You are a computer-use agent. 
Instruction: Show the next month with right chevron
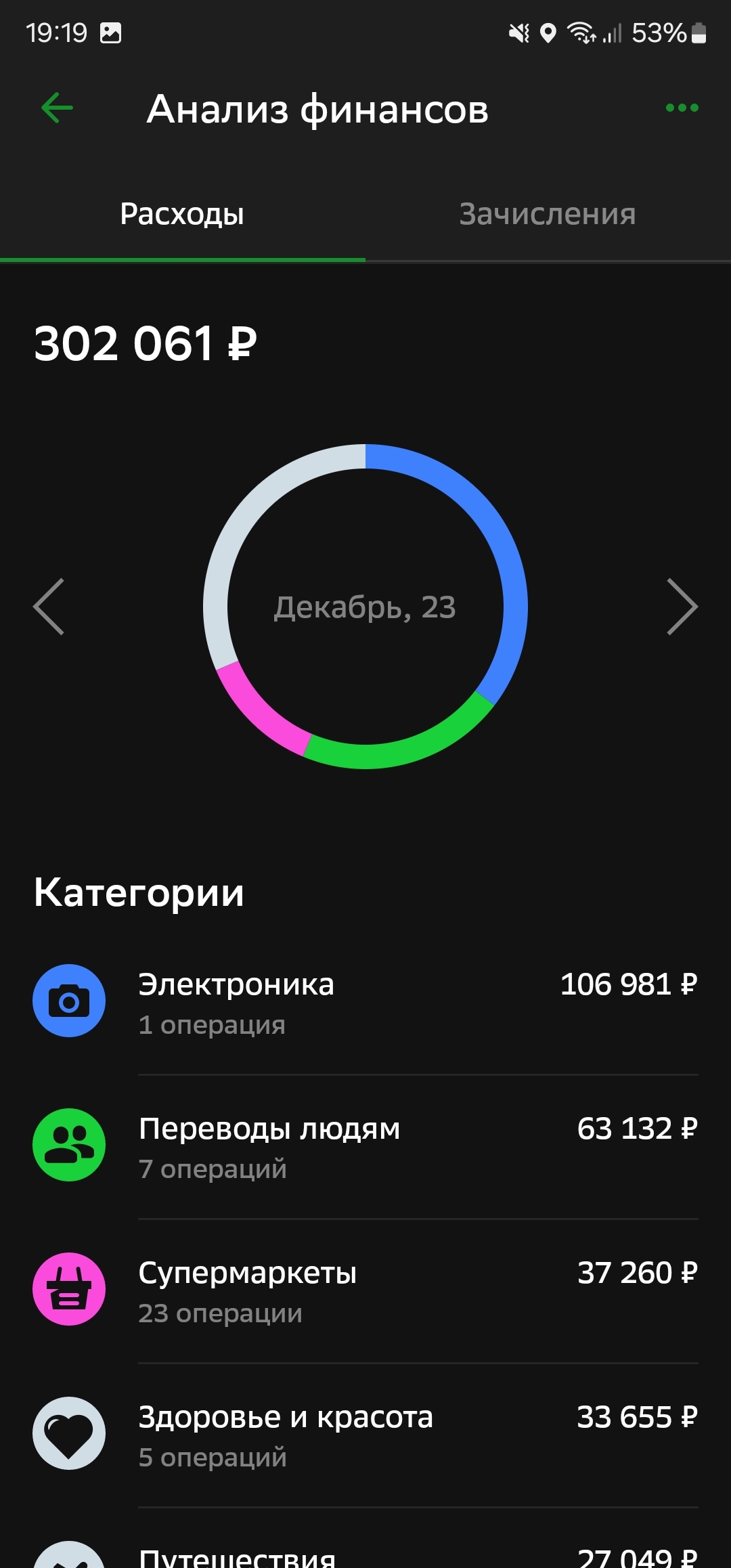pos(682,607)
